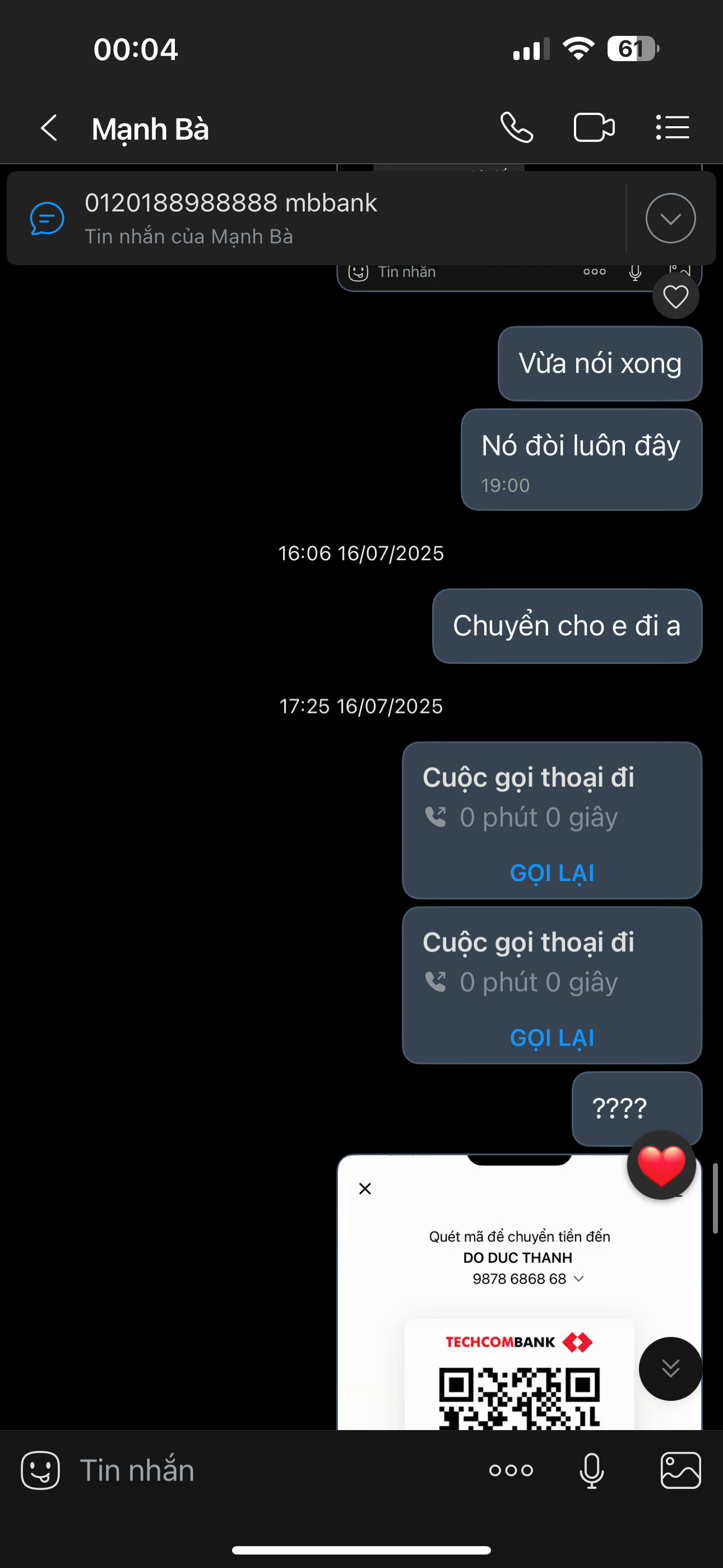The width and height of the screenshot is (723, 1568).
Task: Tap Gọi lại on first outgoing call
Action: (x=551, y=873)
